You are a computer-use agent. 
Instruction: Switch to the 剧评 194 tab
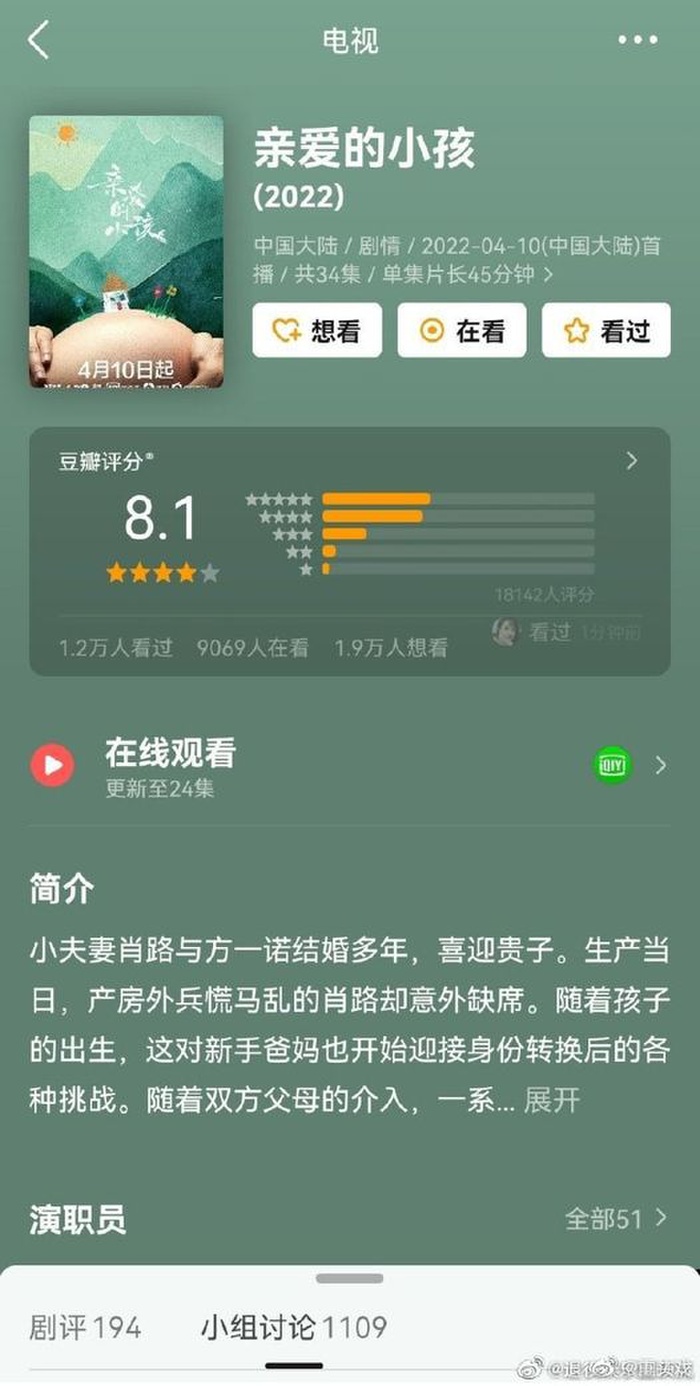tap(86, 1327)
